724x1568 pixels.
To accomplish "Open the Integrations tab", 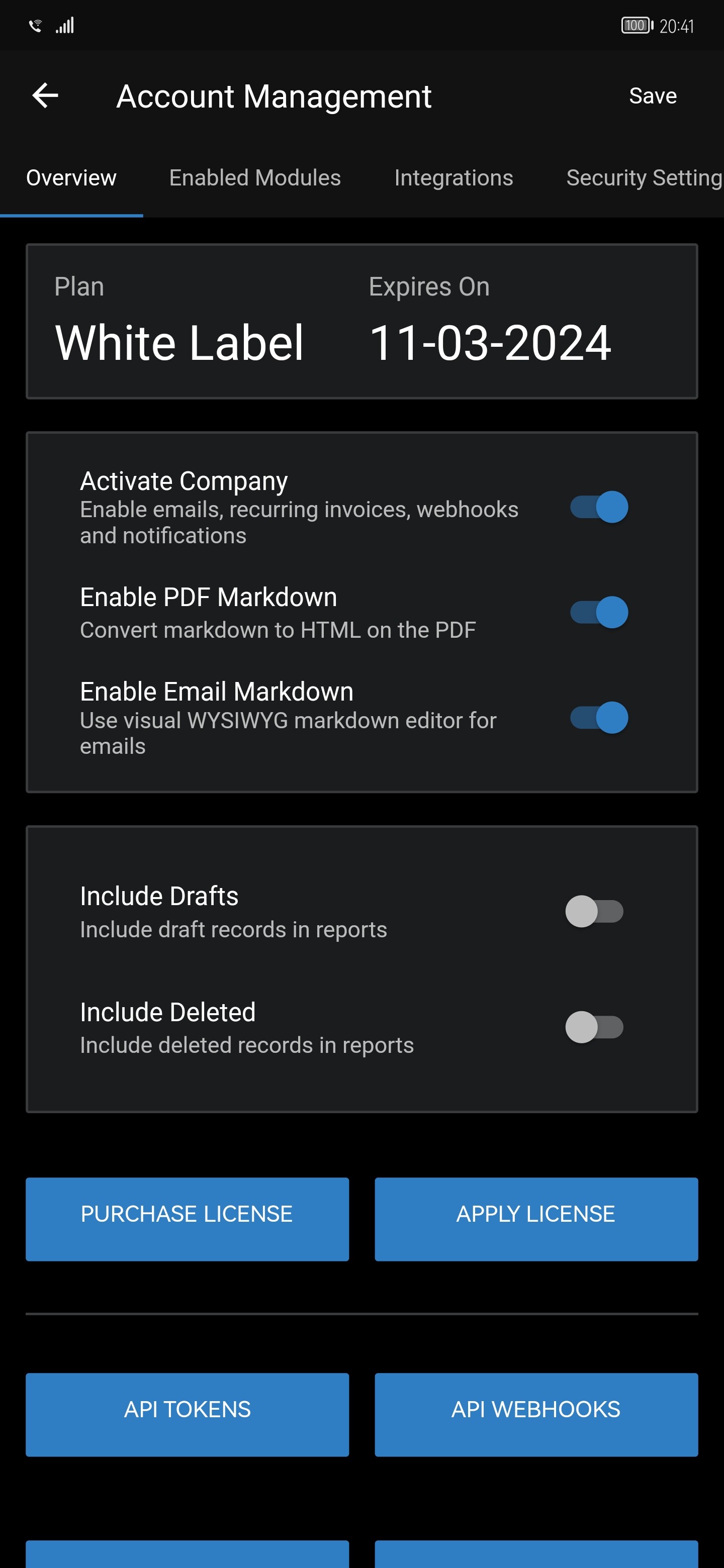I will click(453, 178).
